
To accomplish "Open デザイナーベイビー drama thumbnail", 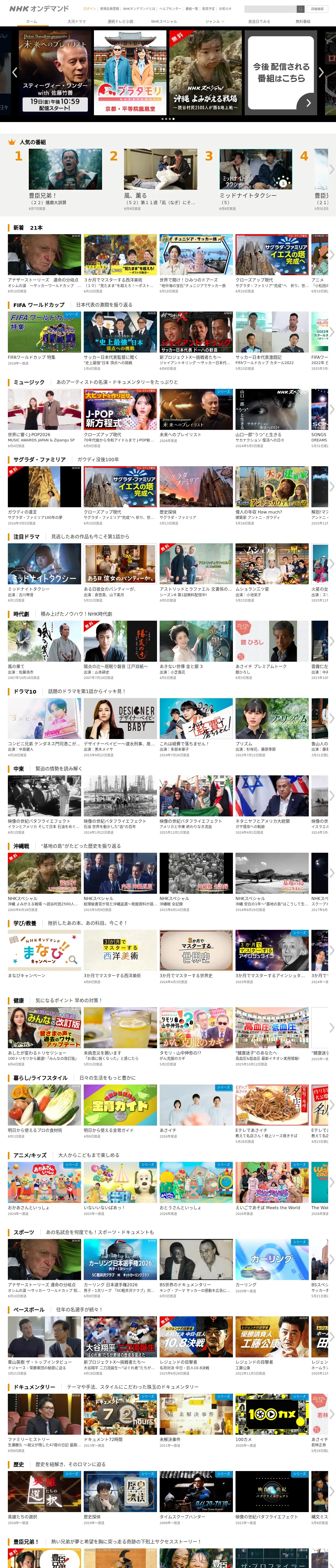I will click(x=120, y=718).
